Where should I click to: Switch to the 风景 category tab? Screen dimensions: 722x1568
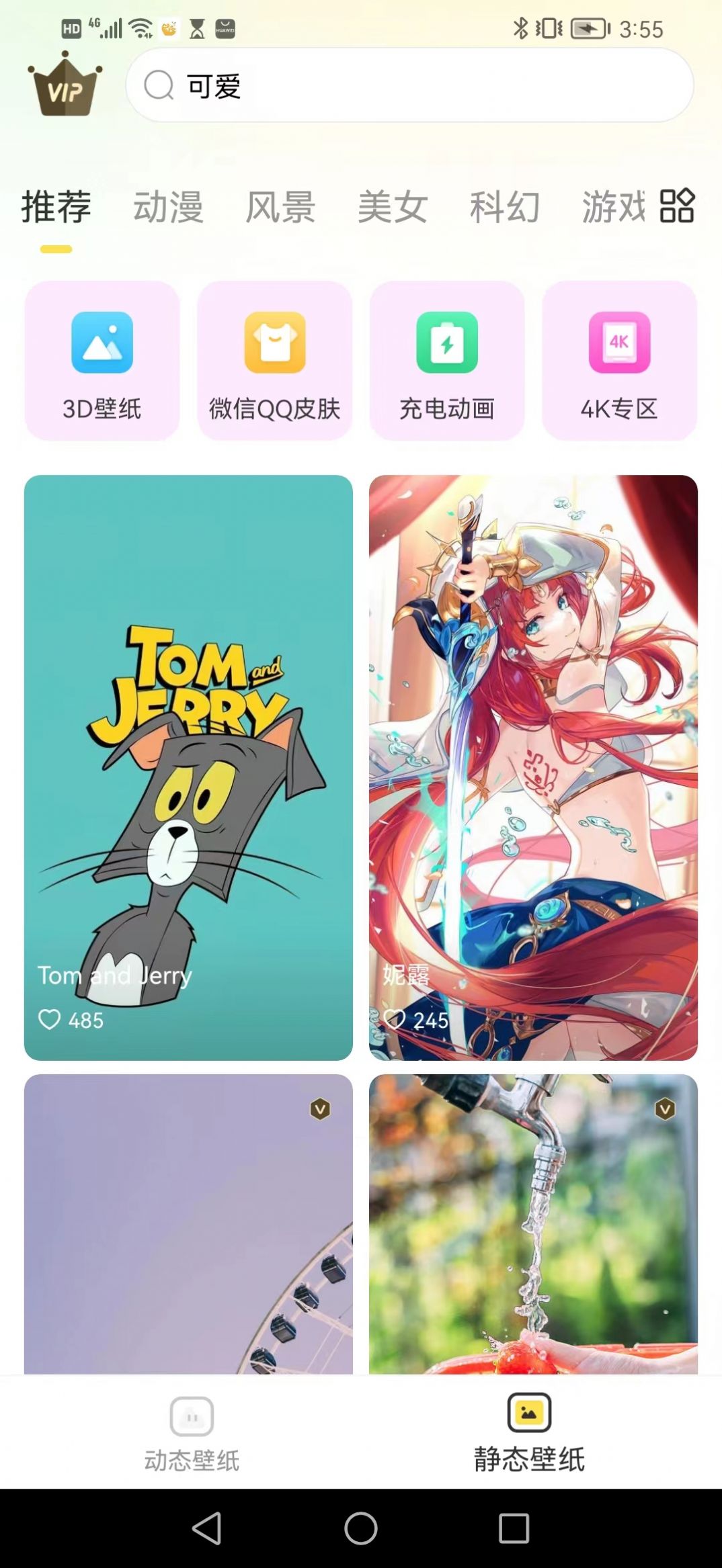pyautogui.click(x=280, y=206)
